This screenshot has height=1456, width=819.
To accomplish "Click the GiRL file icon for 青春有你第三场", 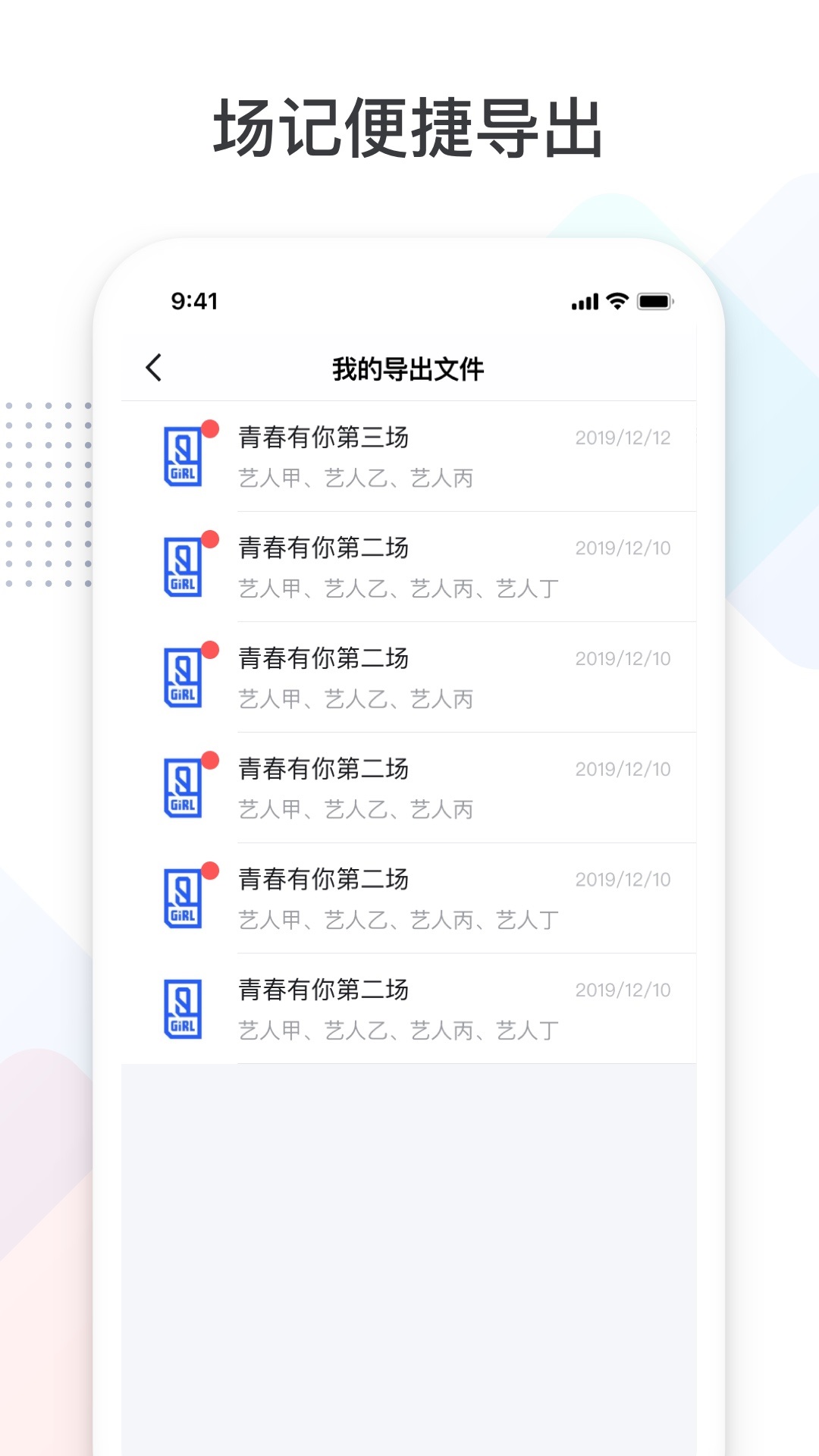I will (x=182, y=456).
